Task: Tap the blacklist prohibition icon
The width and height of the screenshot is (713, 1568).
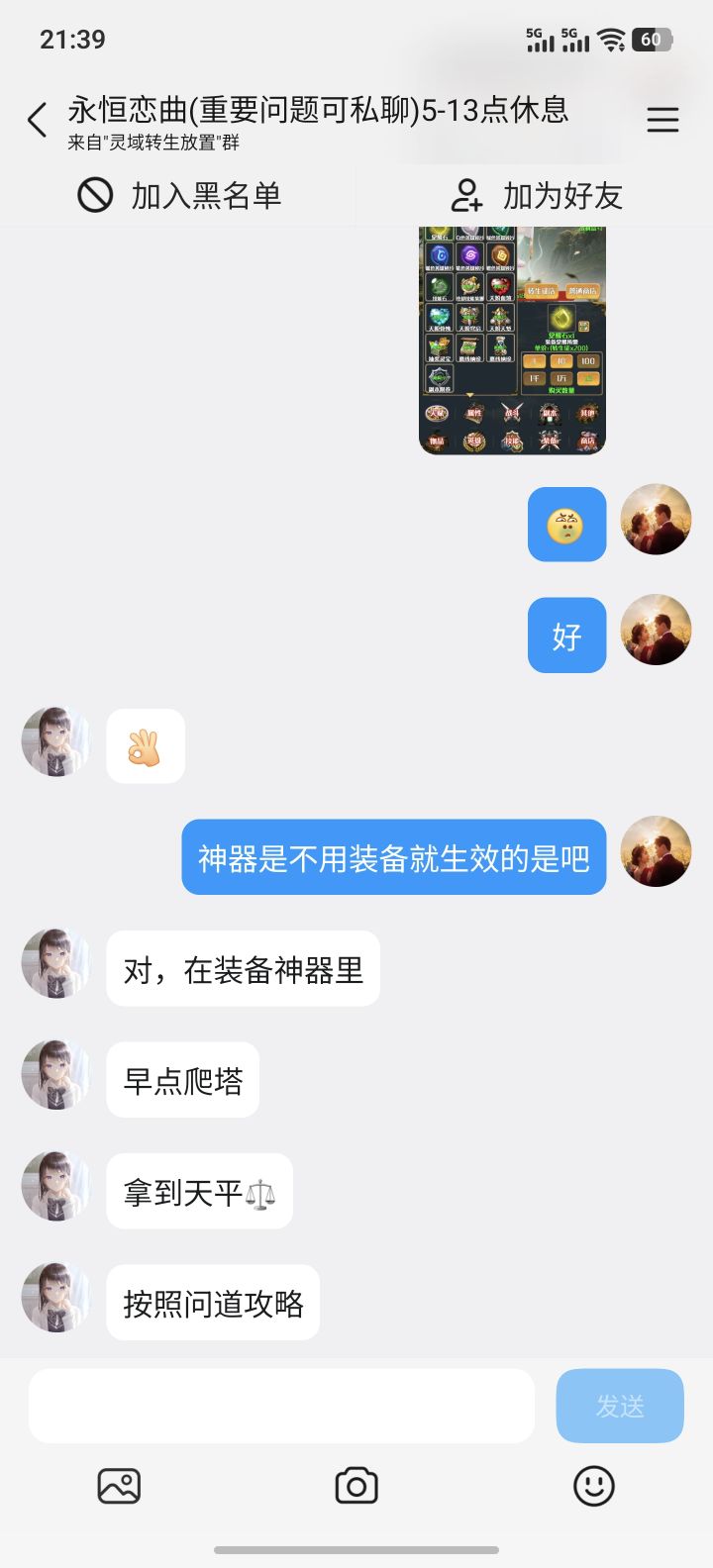Action: 94,196
